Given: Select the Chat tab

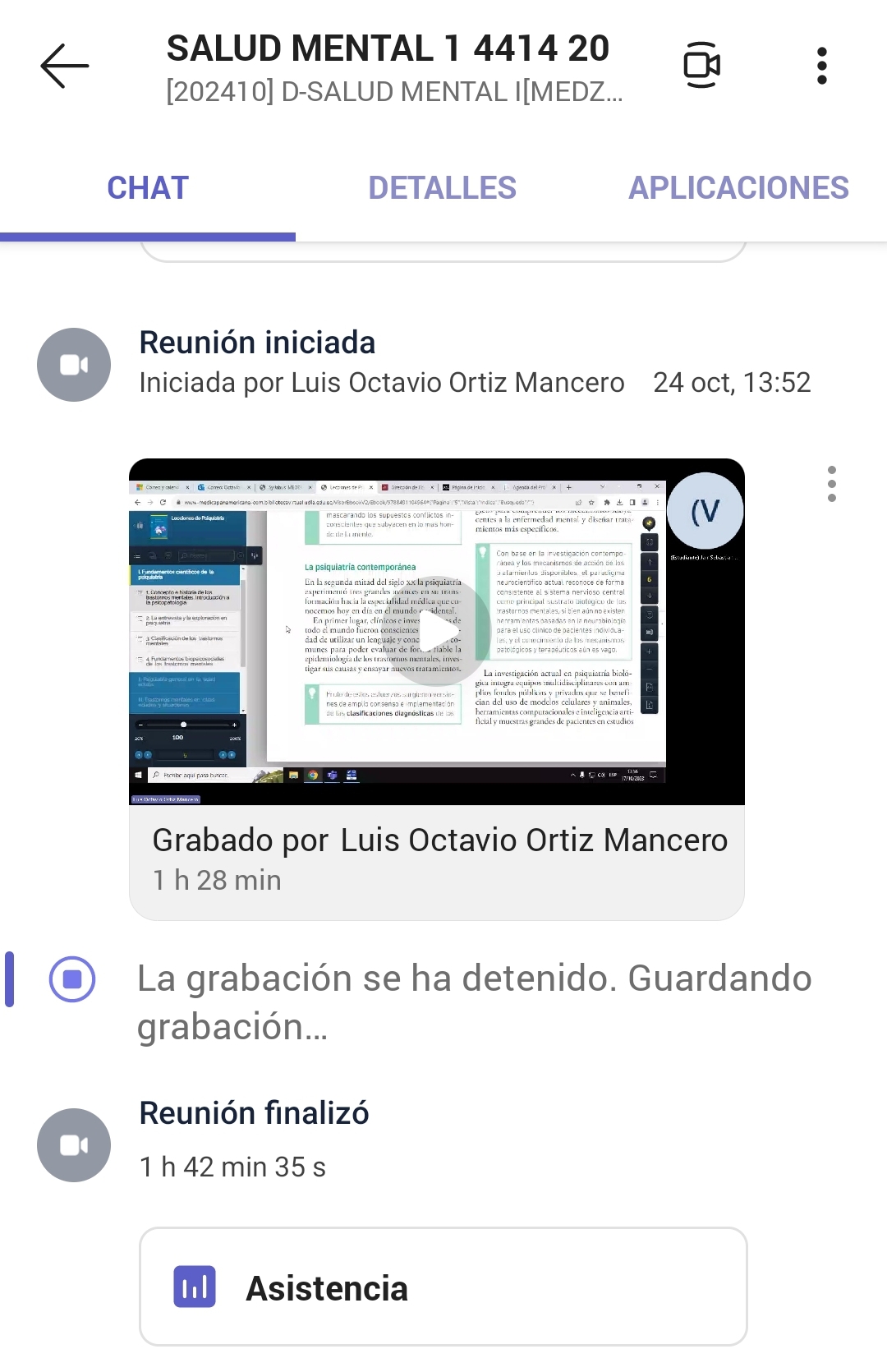Looking at the screenshot, I should click(148, 188).
